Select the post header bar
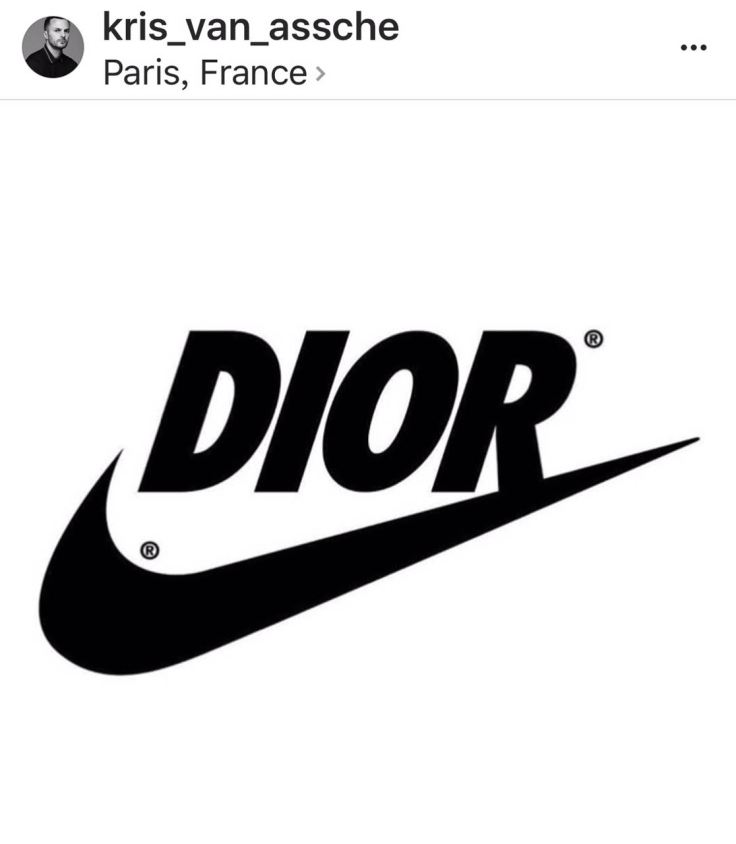The image size is (736, 844). click(368, 48)
